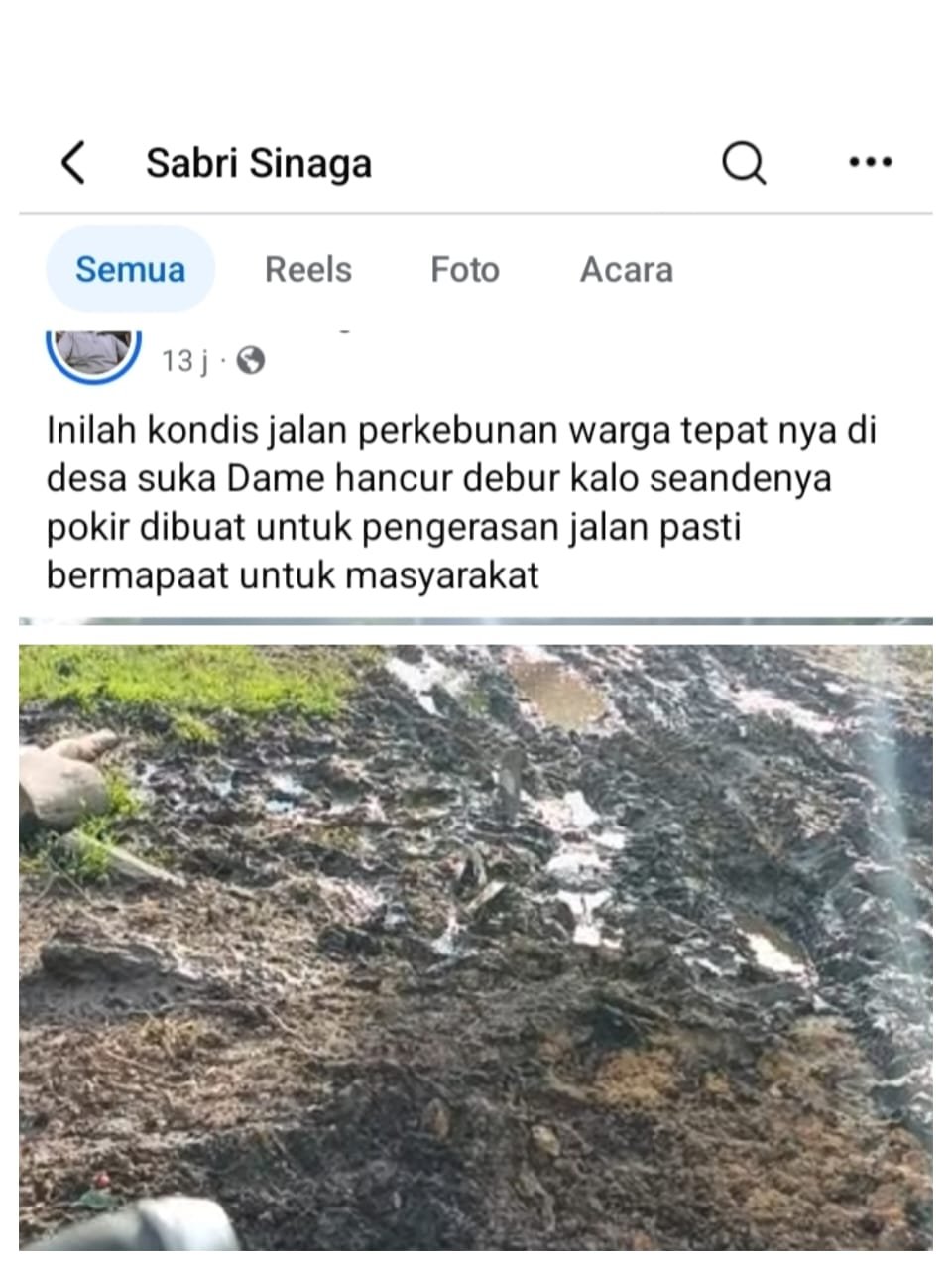Switch to the Acara tab
This screenshot has width=952, height=1270.
click(626, 270)
